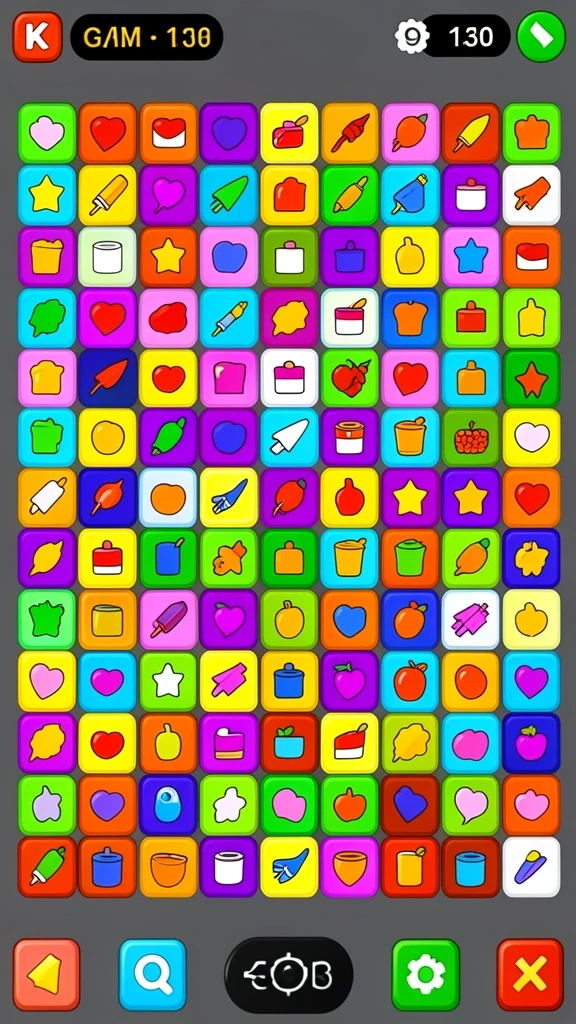Pick the purple popsicle on the pink tile
This screenshot has height=1024, width=576.
168,620
